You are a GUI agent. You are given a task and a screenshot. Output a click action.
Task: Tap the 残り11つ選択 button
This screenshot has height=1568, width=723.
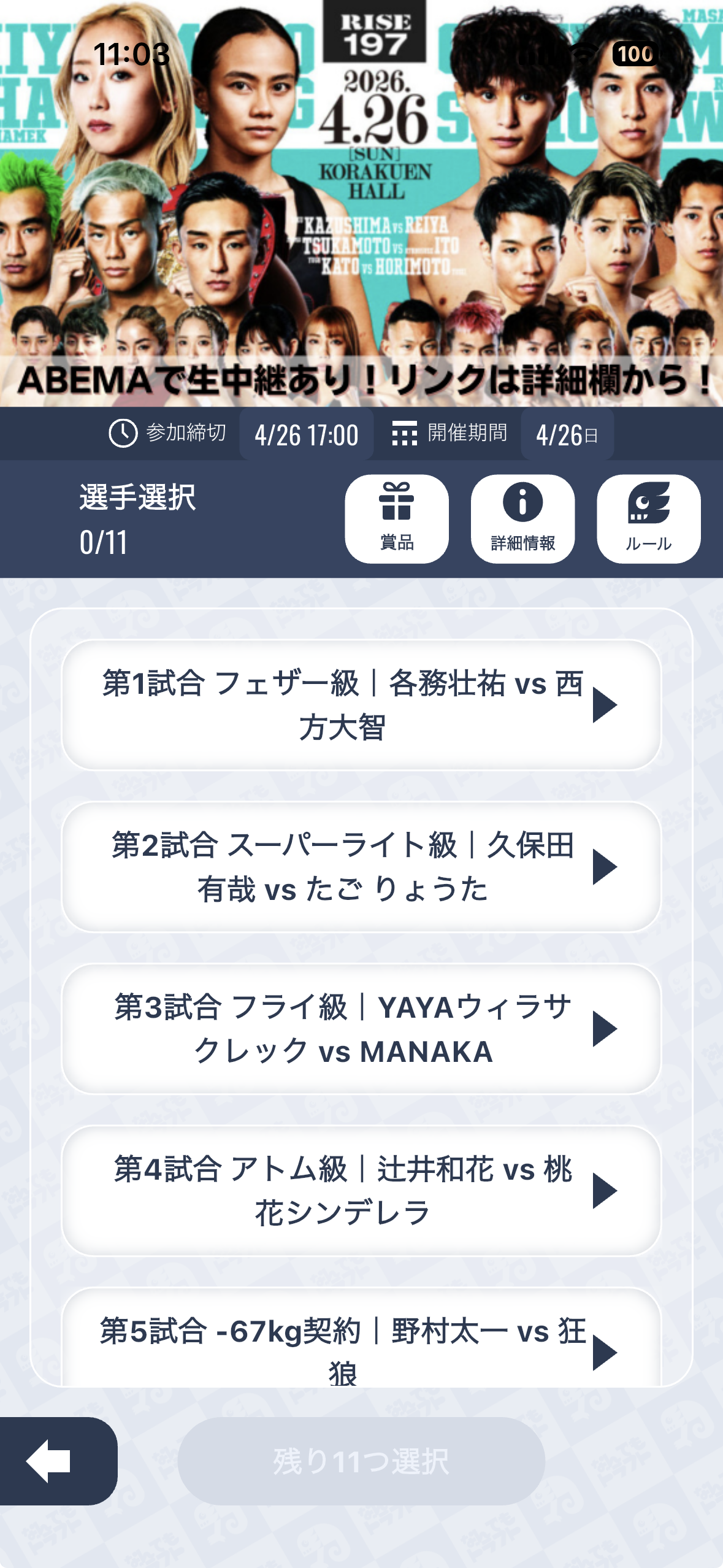[361, 1461]
